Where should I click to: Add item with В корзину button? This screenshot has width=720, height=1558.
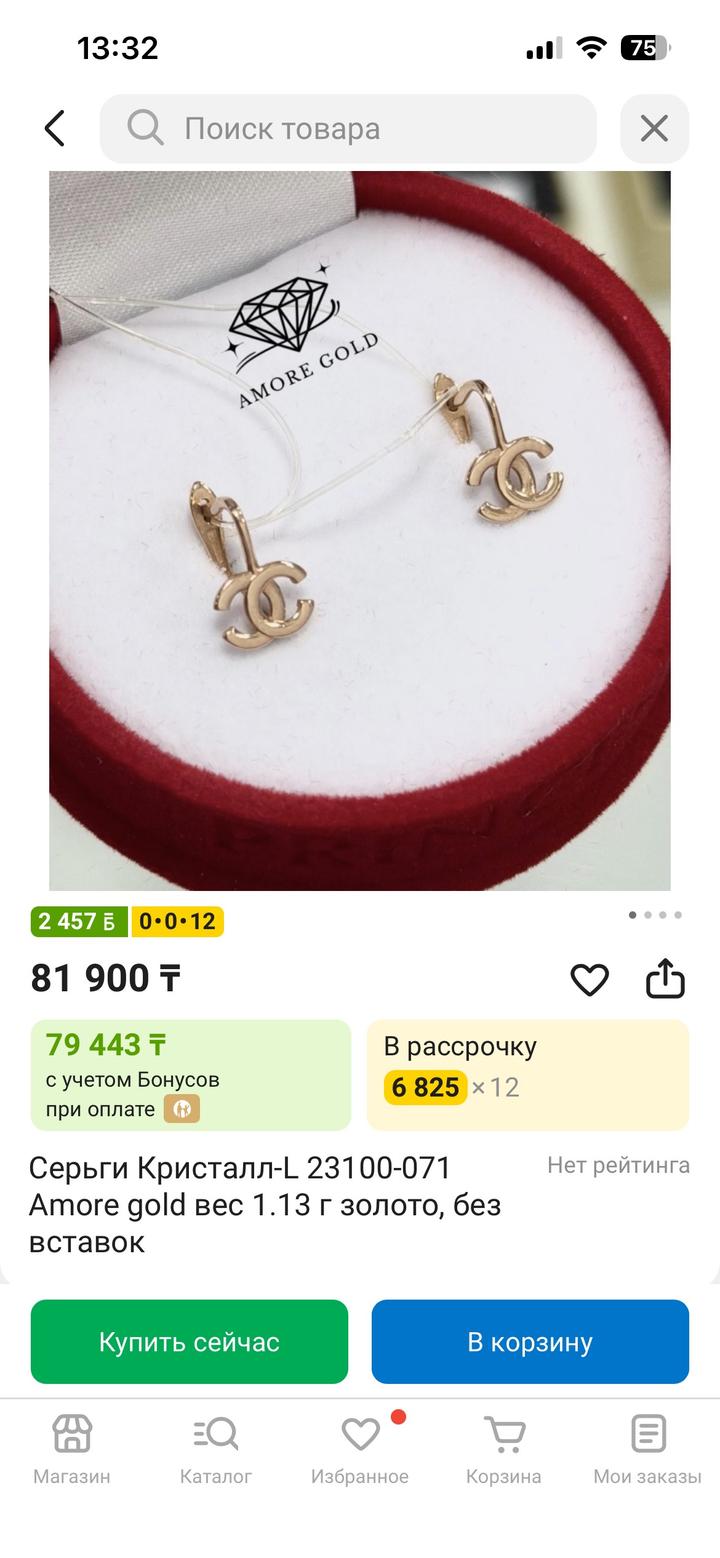530,1341
